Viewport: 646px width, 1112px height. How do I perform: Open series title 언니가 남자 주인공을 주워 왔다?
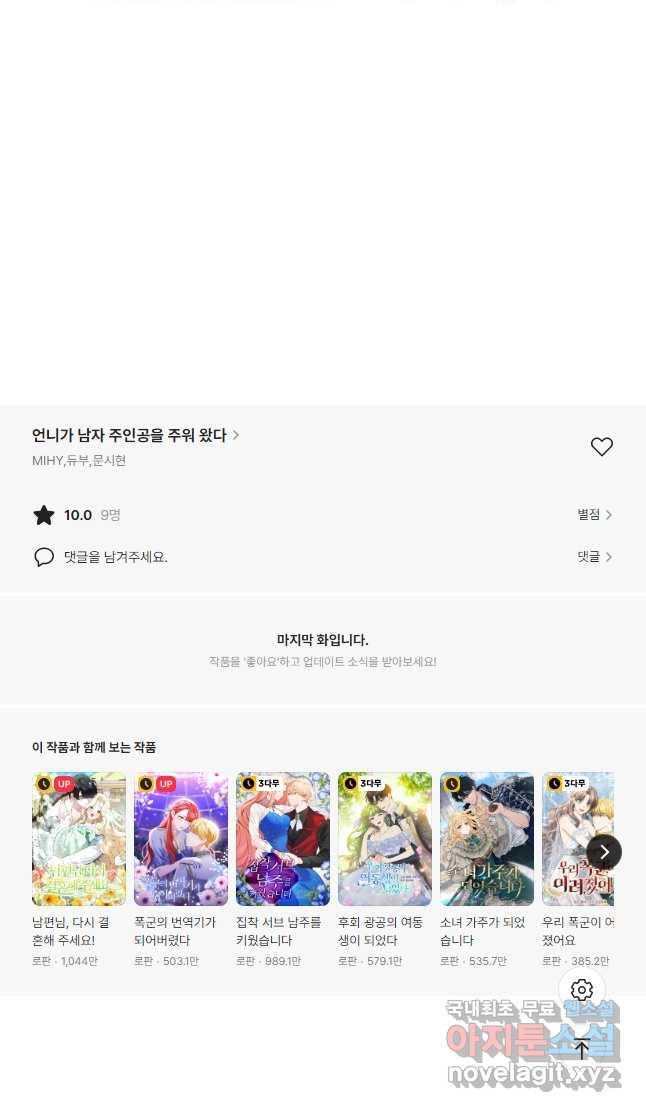click(135, 435)
